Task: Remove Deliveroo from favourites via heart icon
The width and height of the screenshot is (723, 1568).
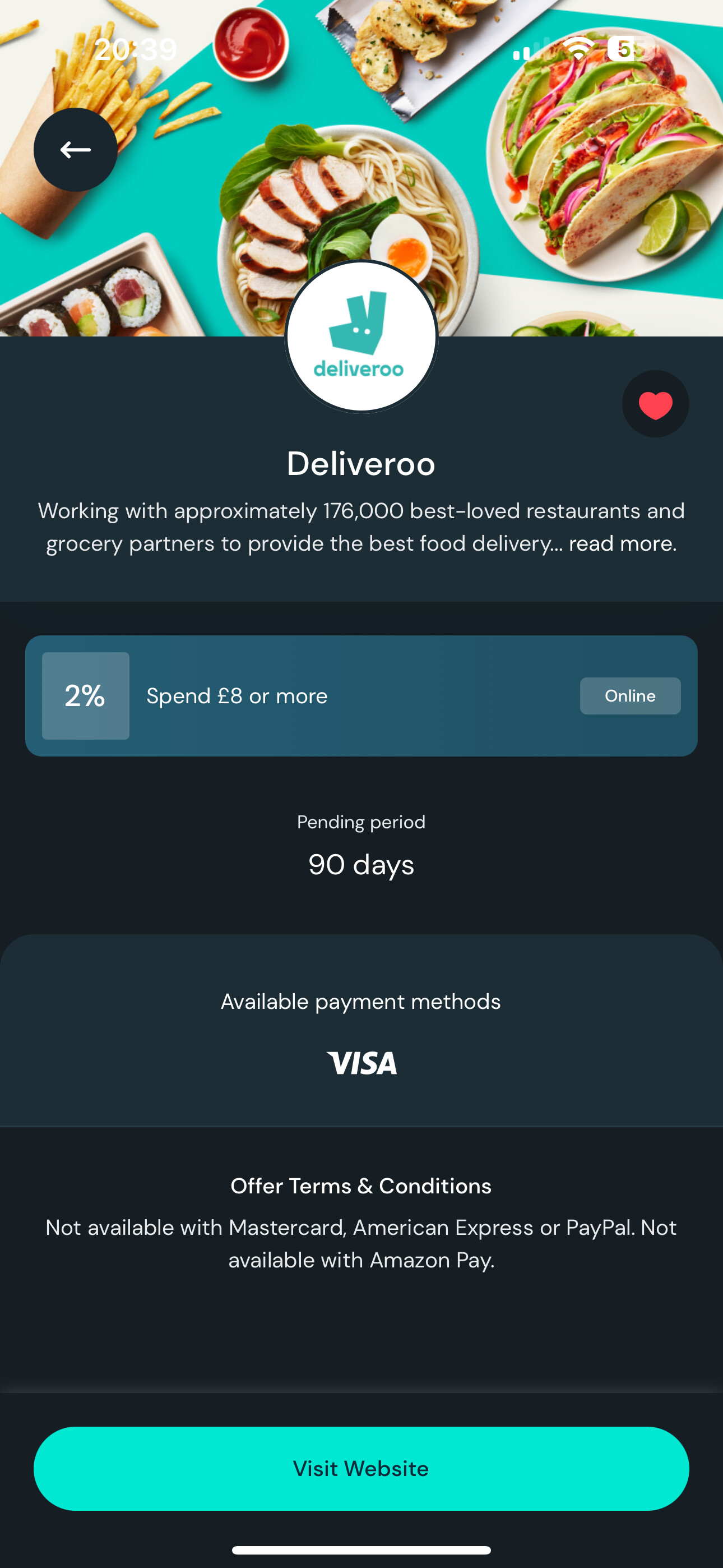Action: [655, 404]
